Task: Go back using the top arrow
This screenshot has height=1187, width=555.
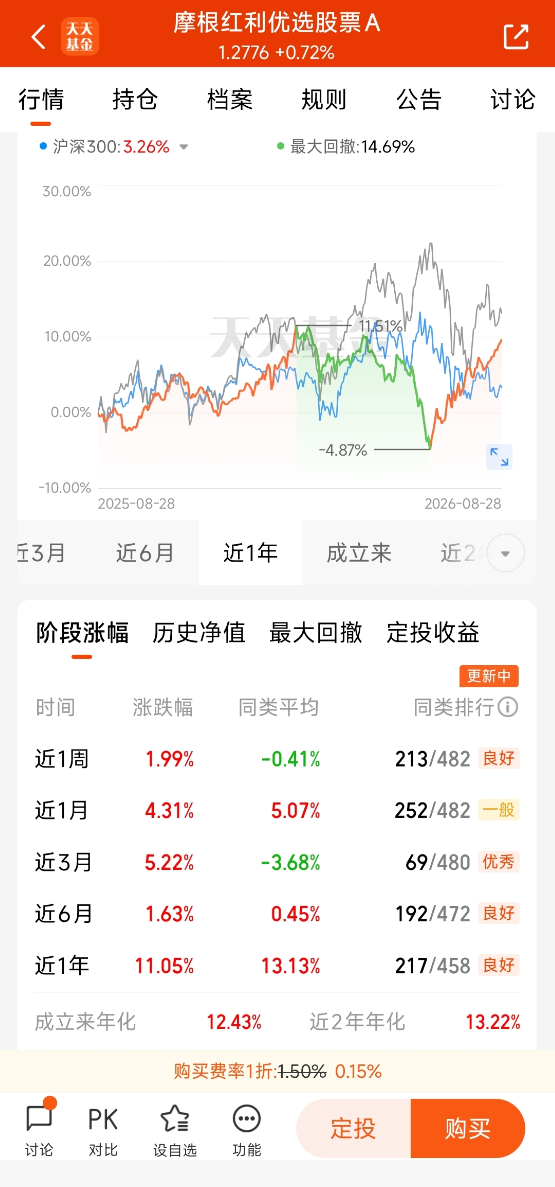Action: (39, 36)
